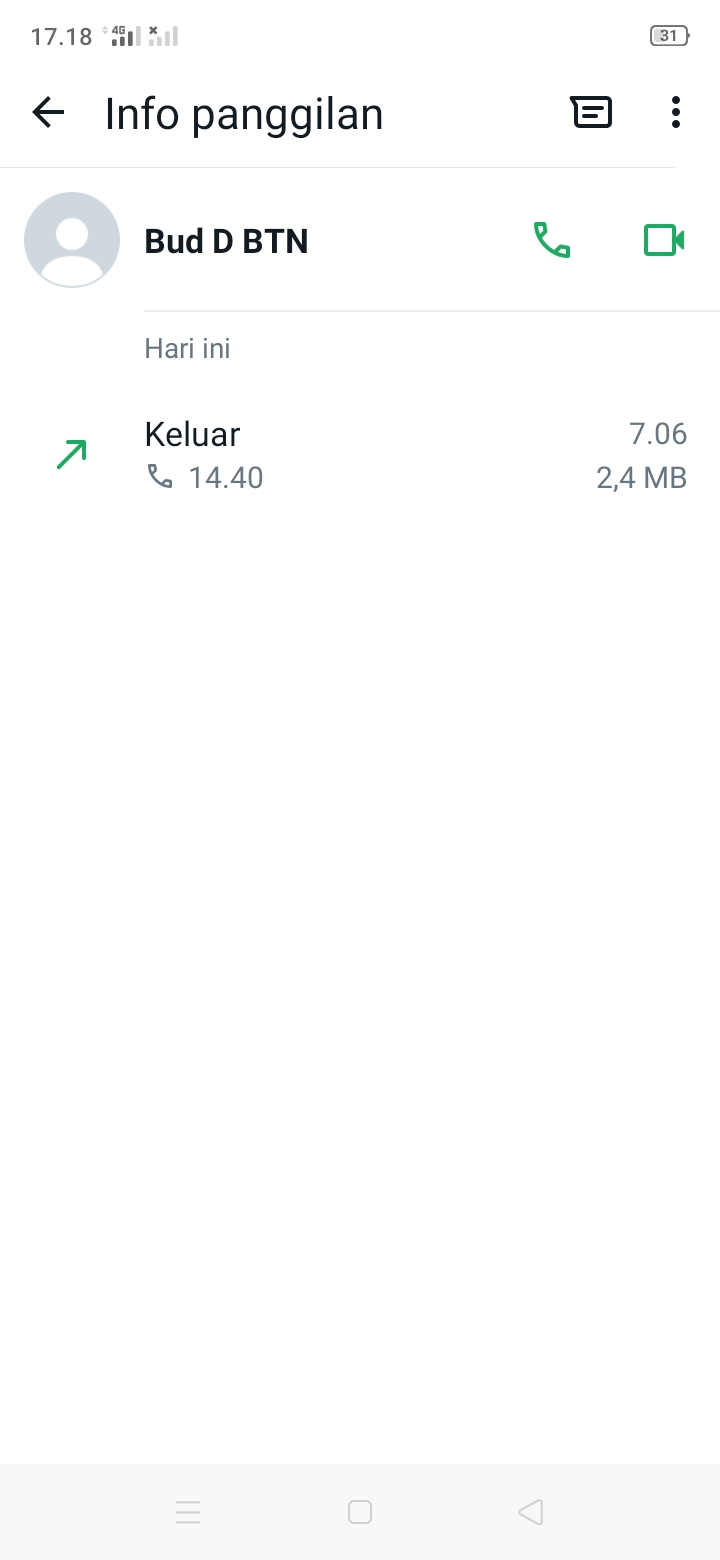
Task: Tap the system home button
Action: point(360,1512)
